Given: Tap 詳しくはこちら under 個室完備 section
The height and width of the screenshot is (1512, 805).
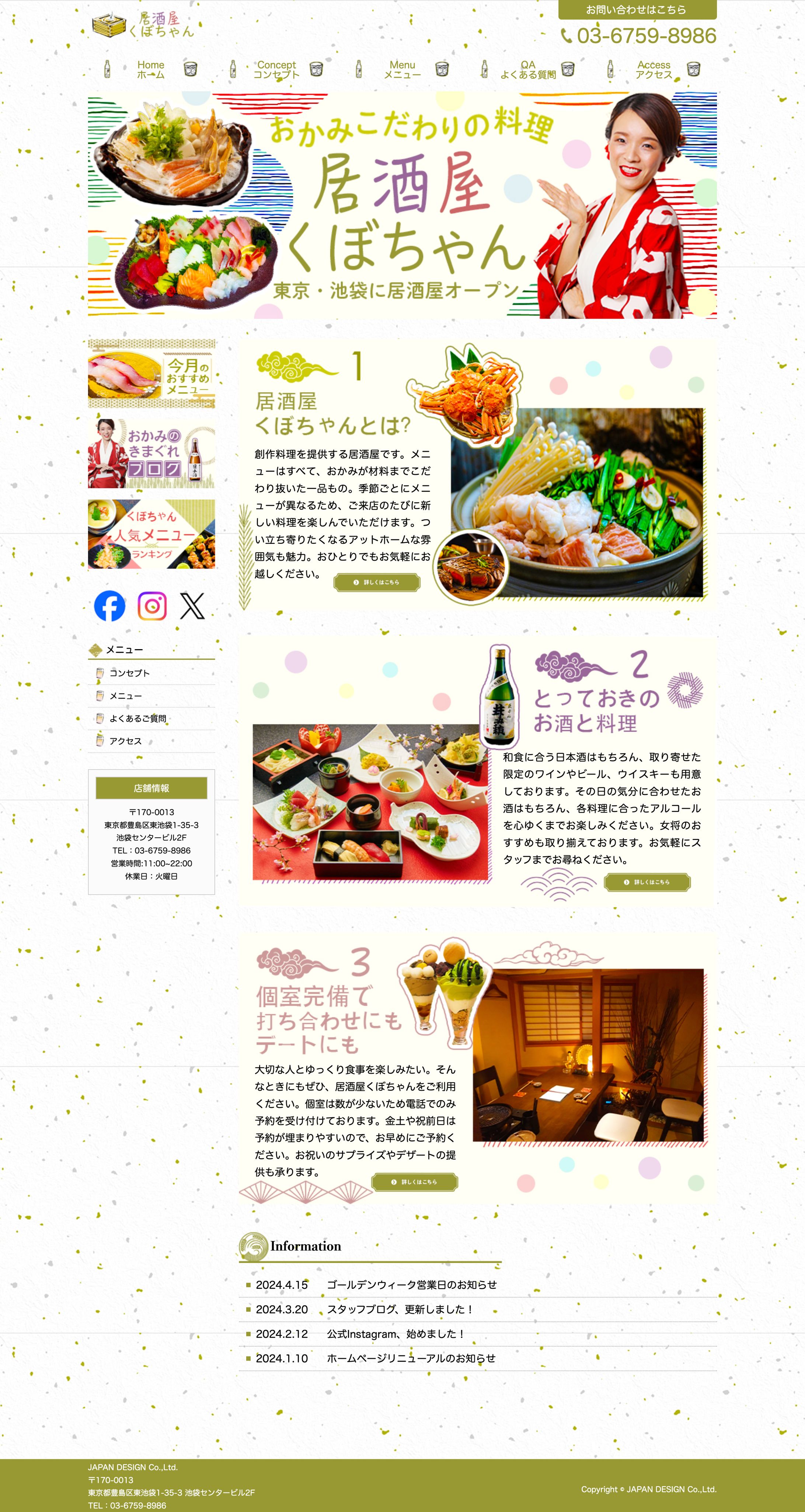Looking at the screenshot, I should 415,1182.
